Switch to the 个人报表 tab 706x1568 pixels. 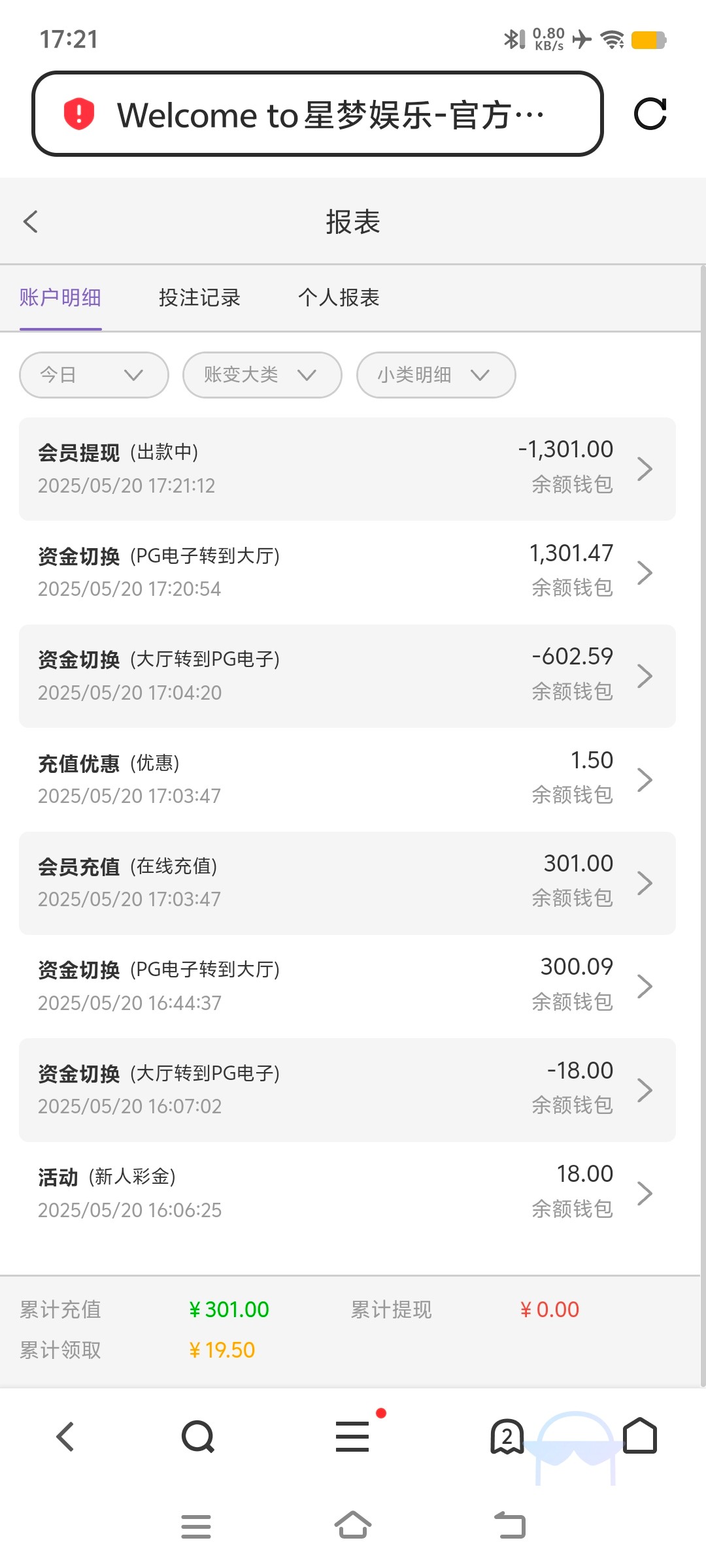pyautogui.click(x=339, y=298)
